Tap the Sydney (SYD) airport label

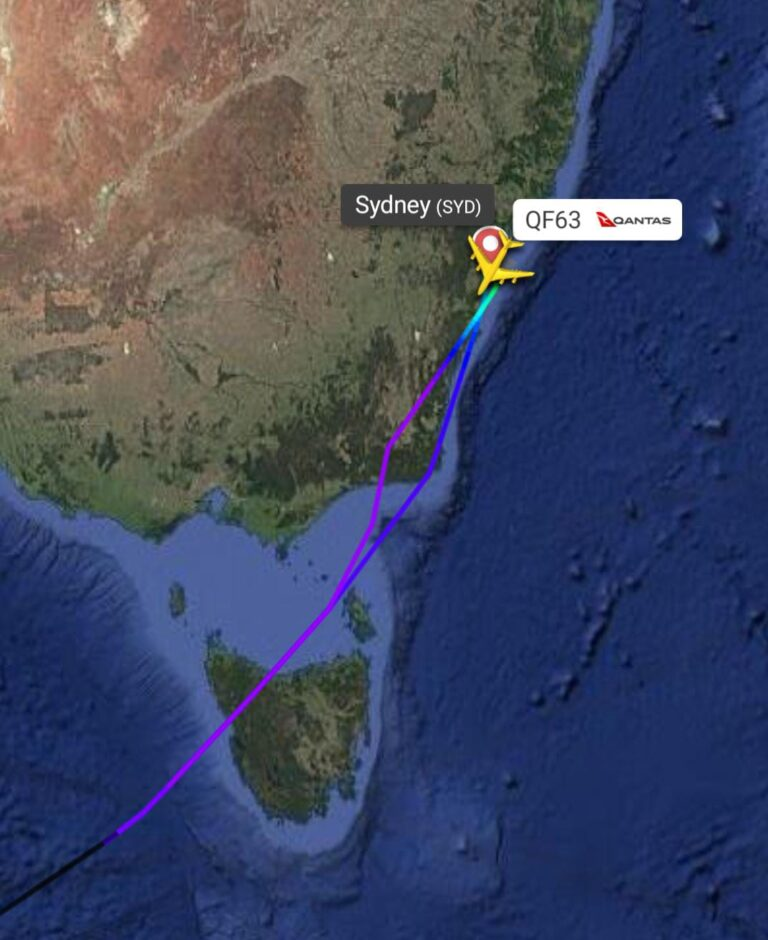[418, 206]
